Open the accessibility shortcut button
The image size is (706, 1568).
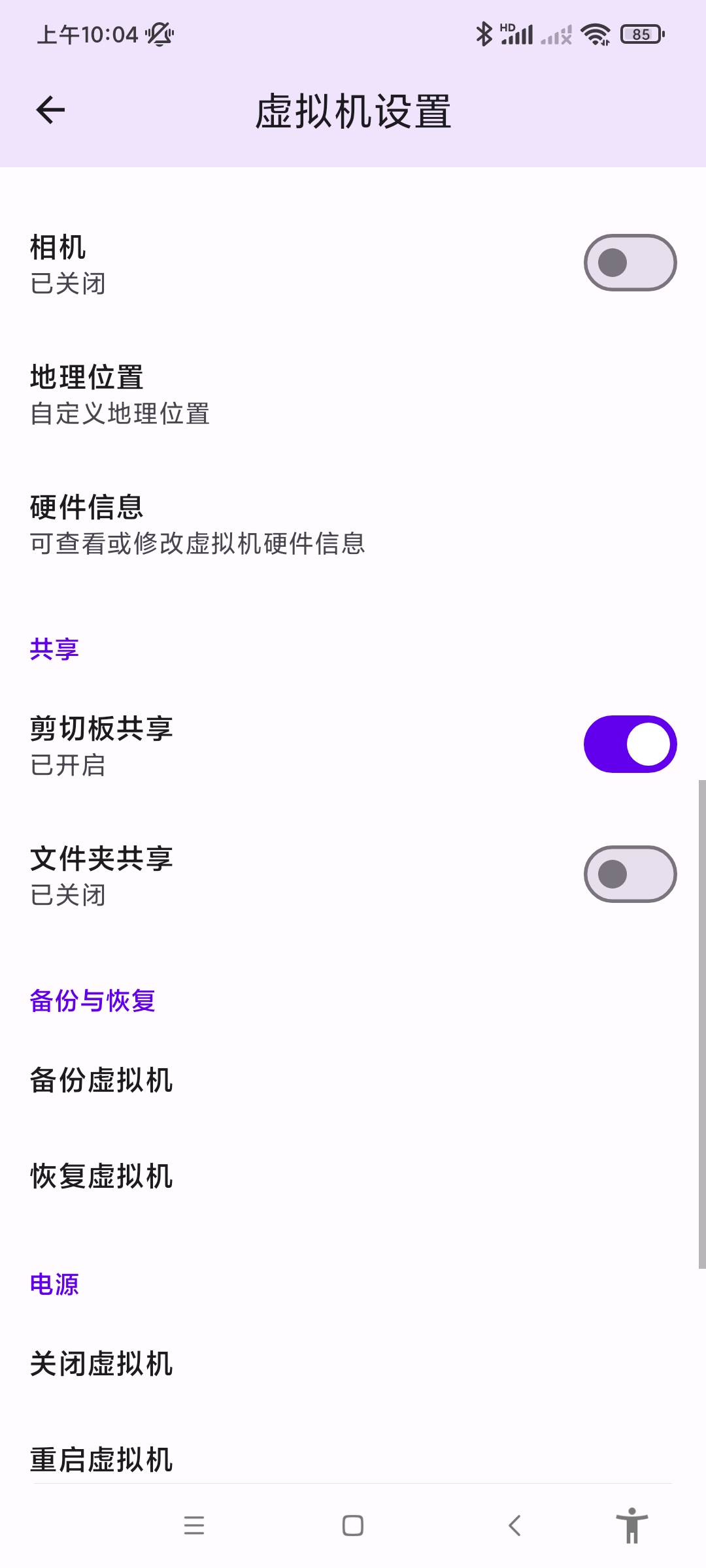coord(631,1526)
